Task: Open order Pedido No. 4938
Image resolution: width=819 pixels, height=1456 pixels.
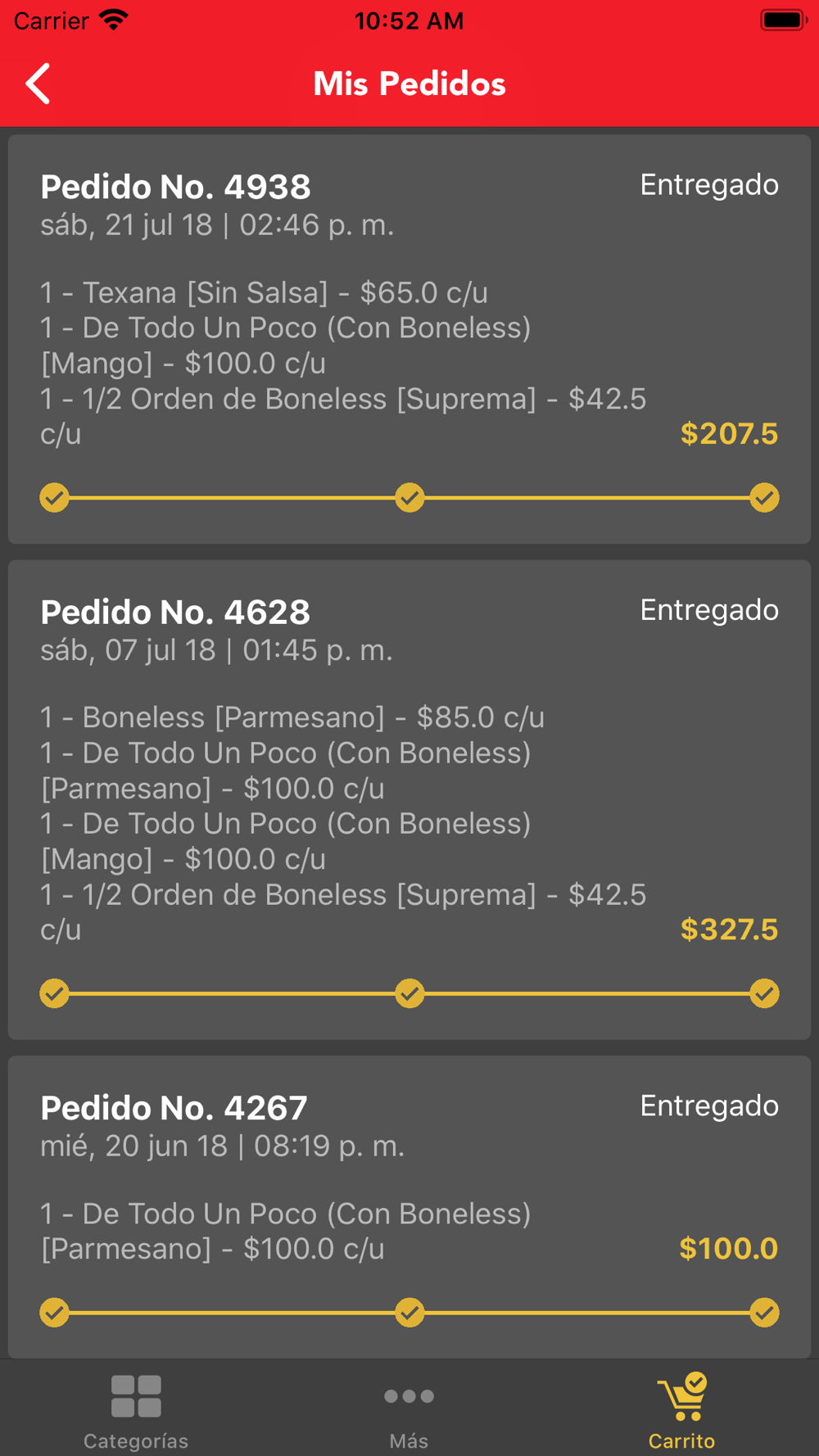Action: 409,339
